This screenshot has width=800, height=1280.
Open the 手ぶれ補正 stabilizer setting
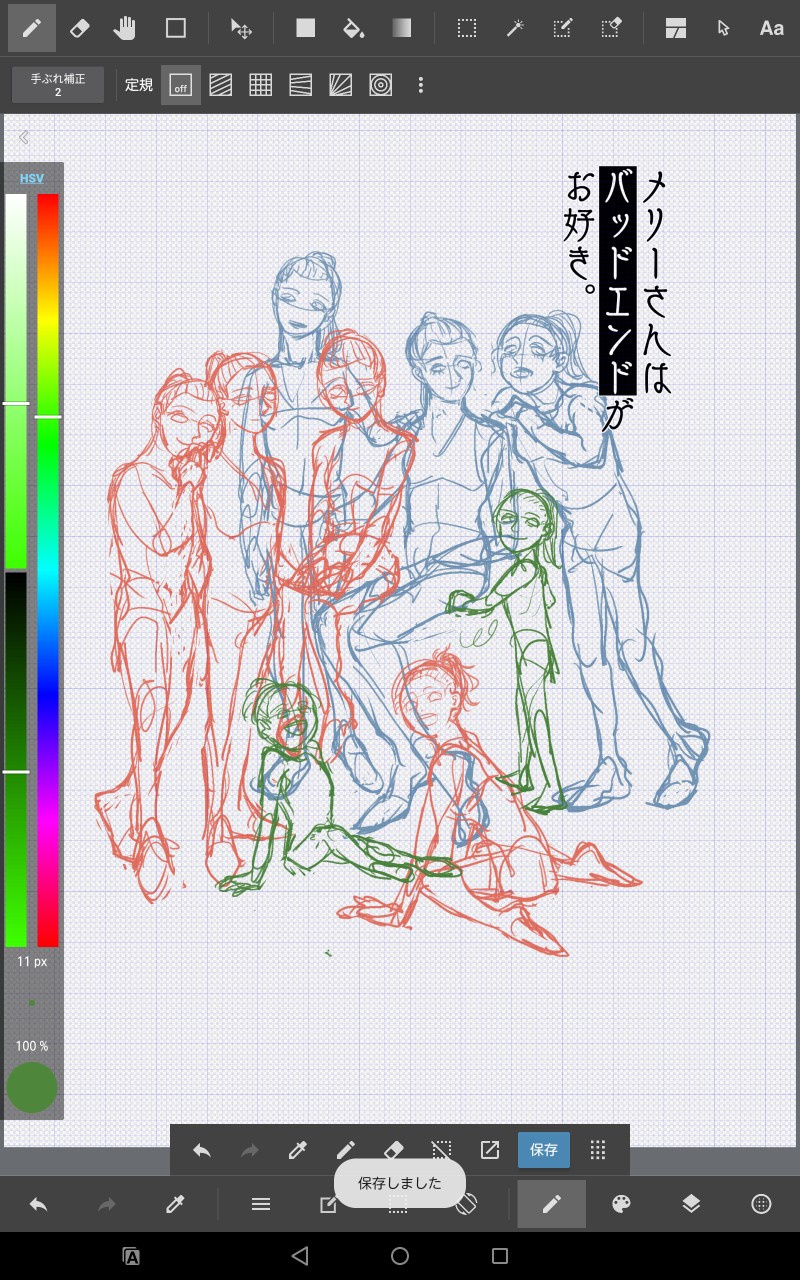[58, 85]
